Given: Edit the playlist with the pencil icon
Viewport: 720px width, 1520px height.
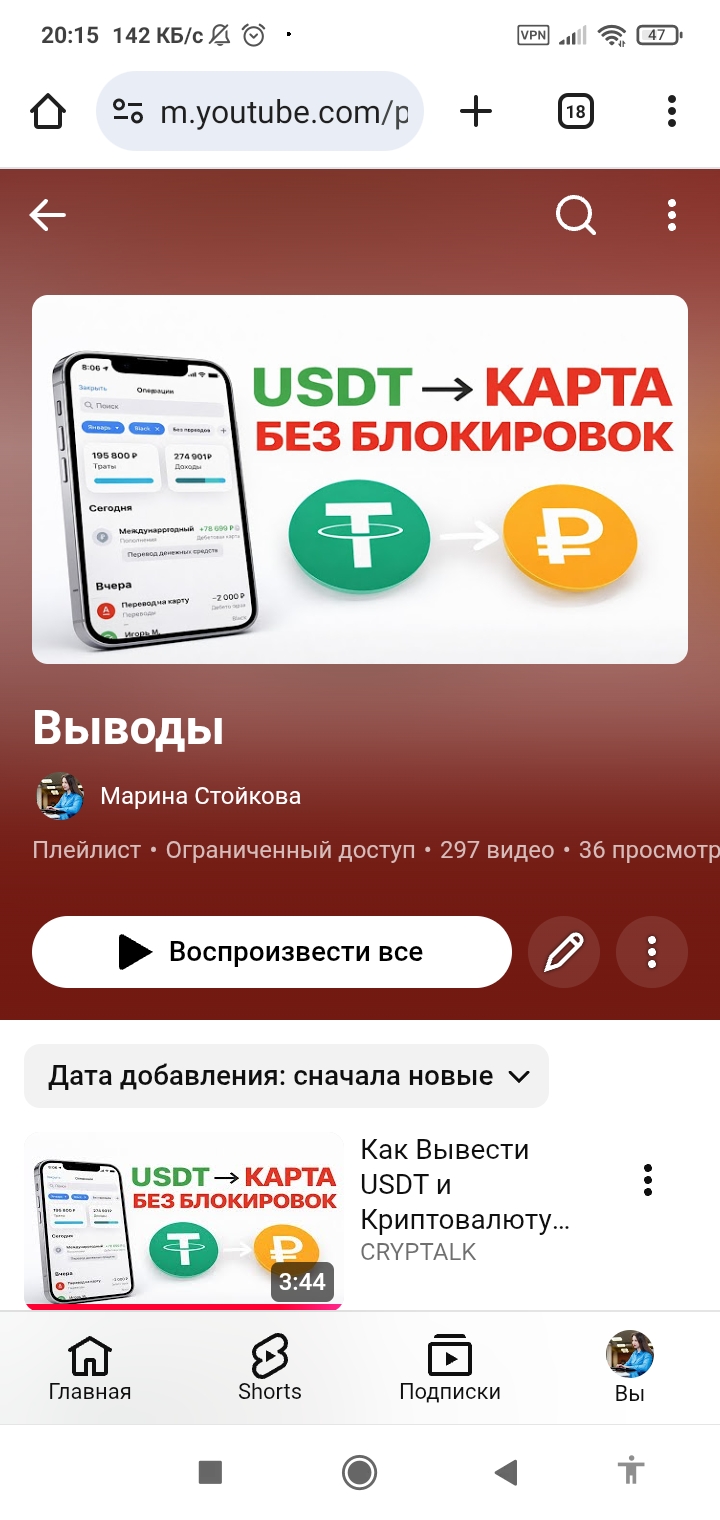Looking at the screenshot, I should (x=564, y=952).
